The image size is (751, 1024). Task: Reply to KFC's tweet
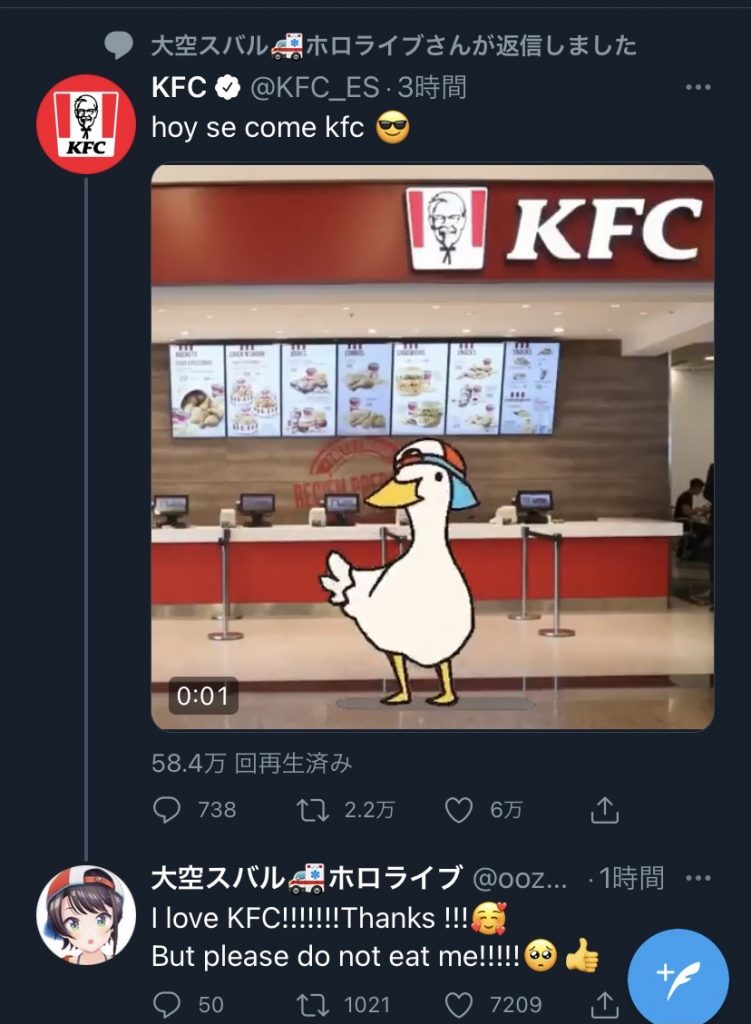click(168, 810)
